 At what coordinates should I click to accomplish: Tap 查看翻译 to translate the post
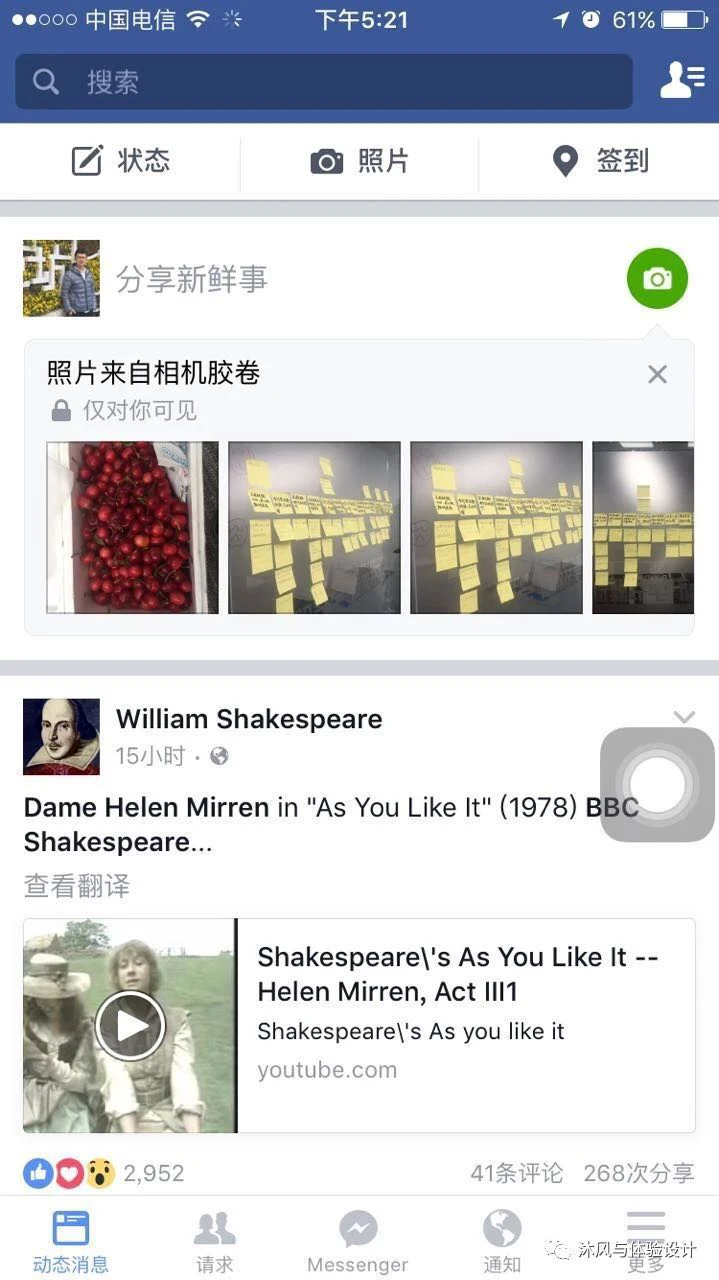click(x=77, y=886)
